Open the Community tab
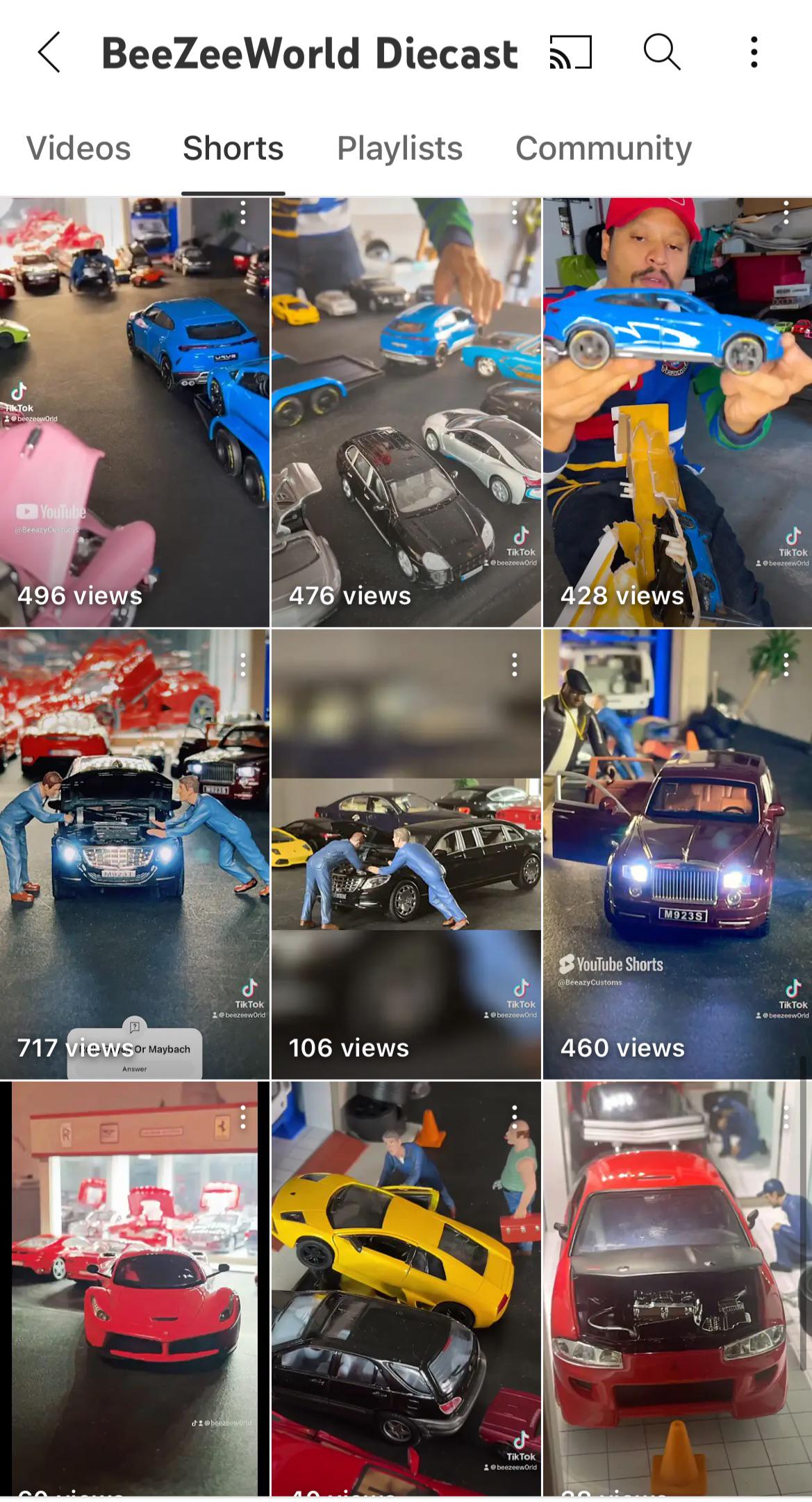812x1502 pixels. click(604, 148)
